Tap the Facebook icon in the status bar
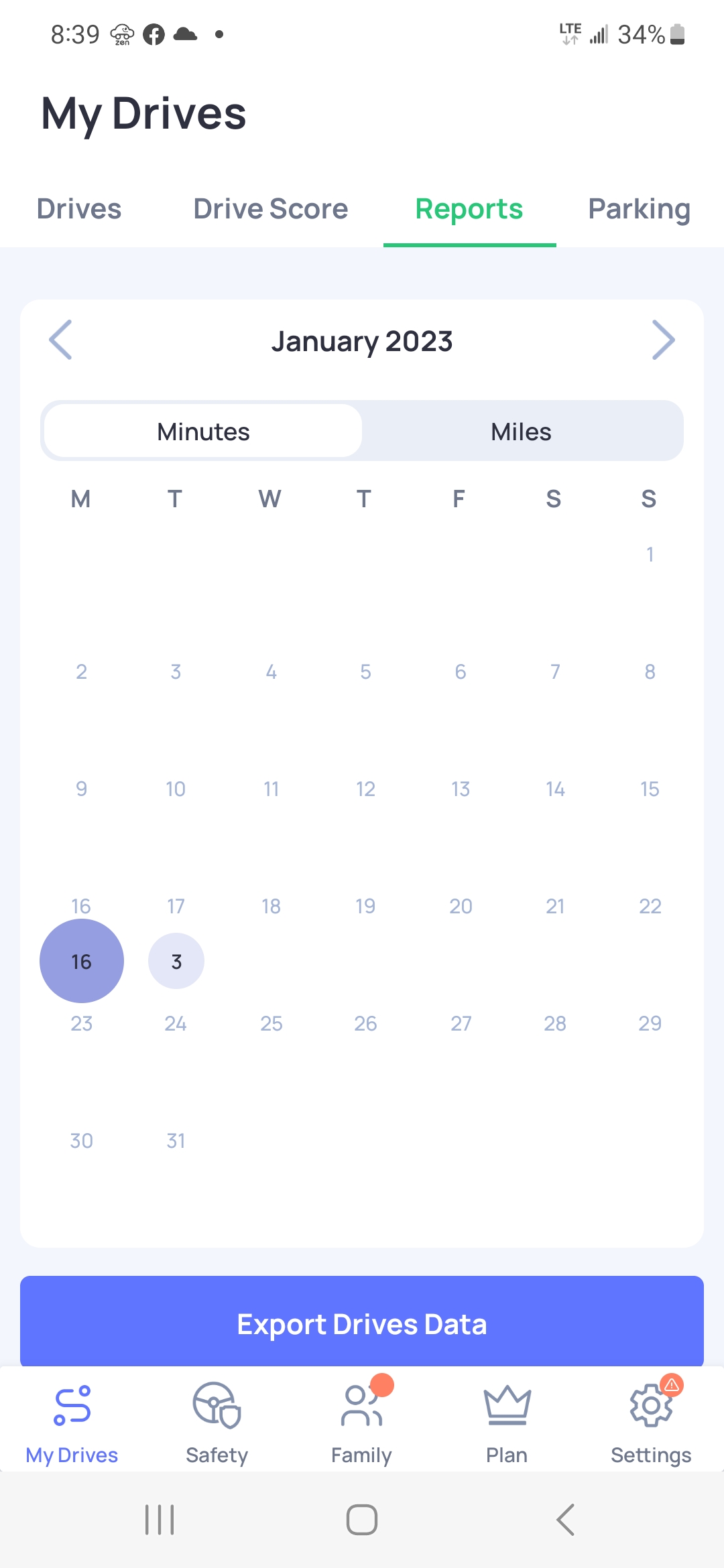 tap(154, 32)
